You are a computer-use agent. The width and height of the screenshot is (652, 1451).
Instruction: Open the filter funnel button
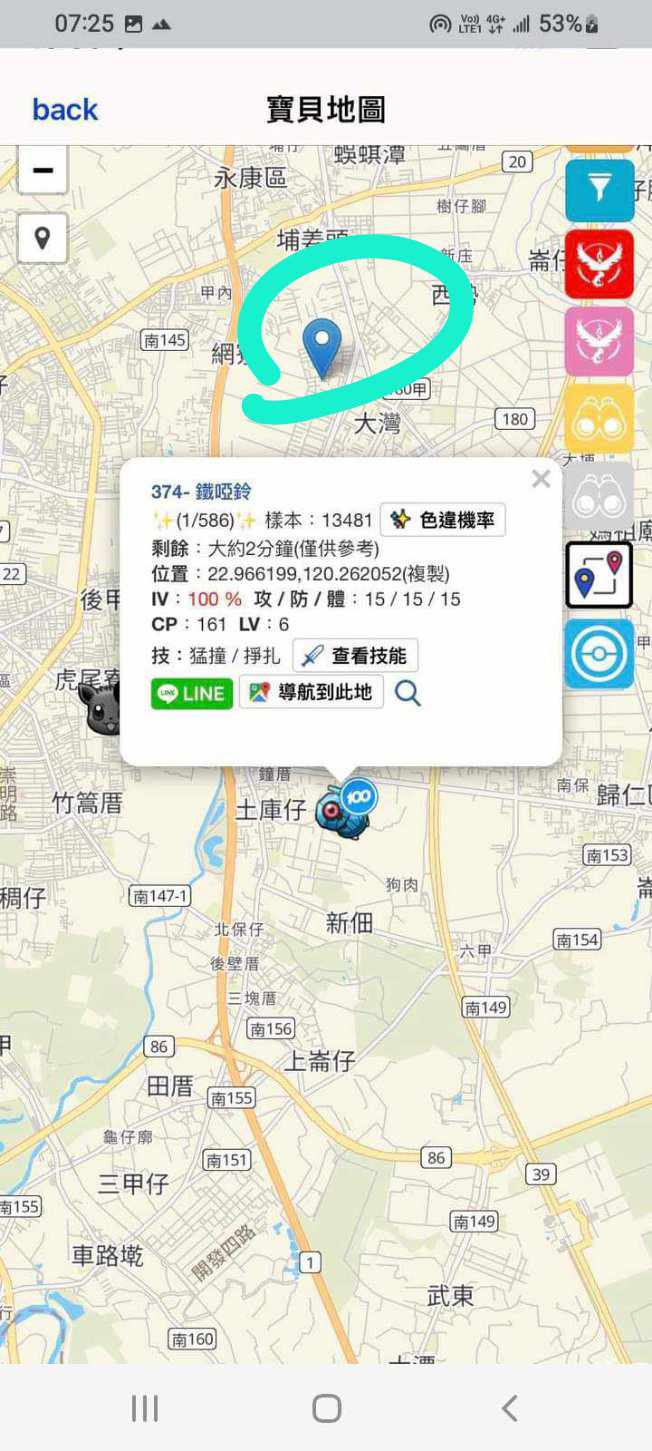pyautogui.click(x=599, y=190)
